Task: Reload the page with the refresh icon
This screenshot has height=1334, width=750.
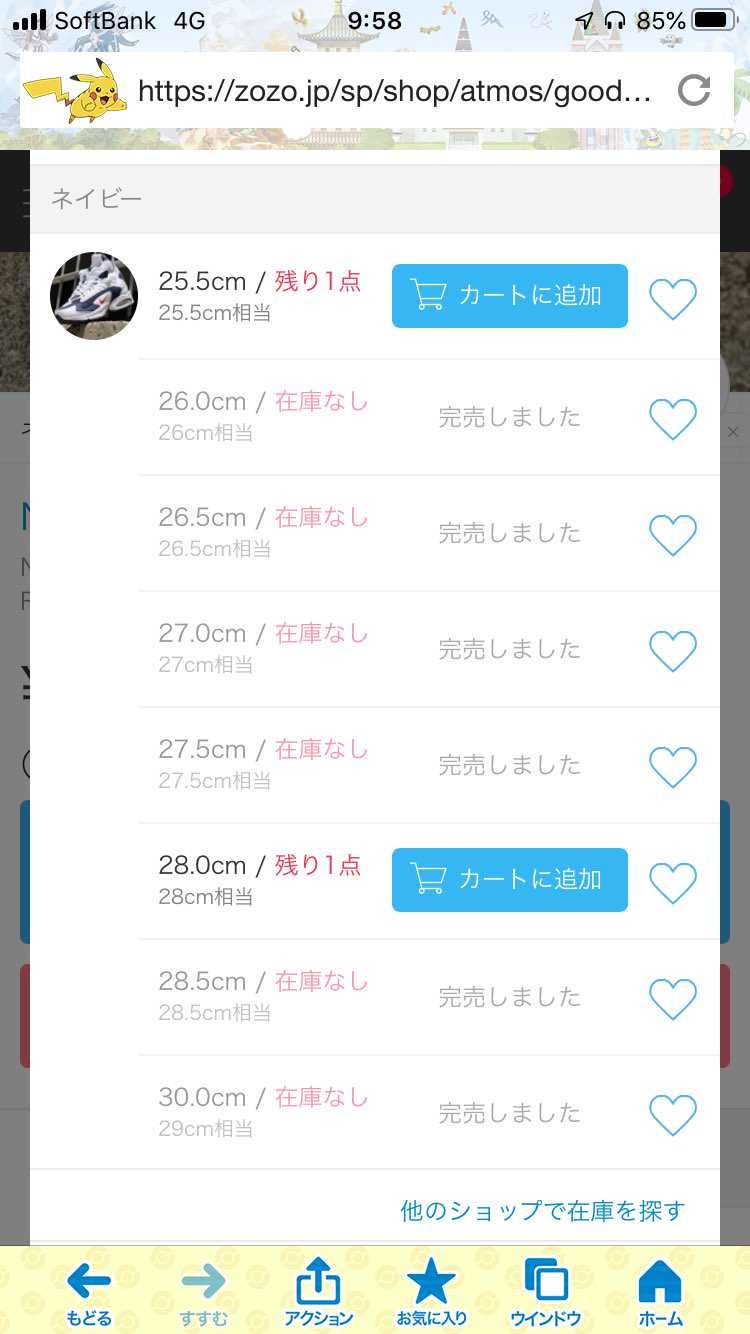Action: 695,90
